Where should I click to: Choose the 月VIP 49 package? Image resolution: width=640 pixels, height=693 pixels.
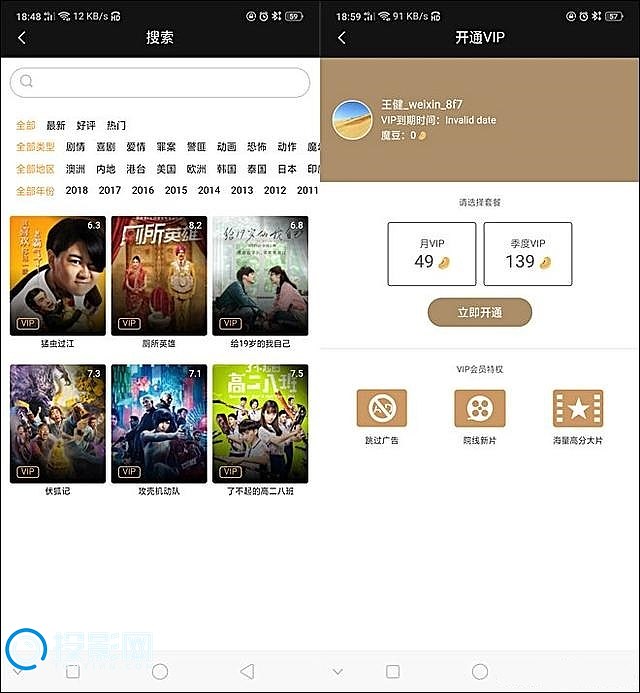coord(431,254)
